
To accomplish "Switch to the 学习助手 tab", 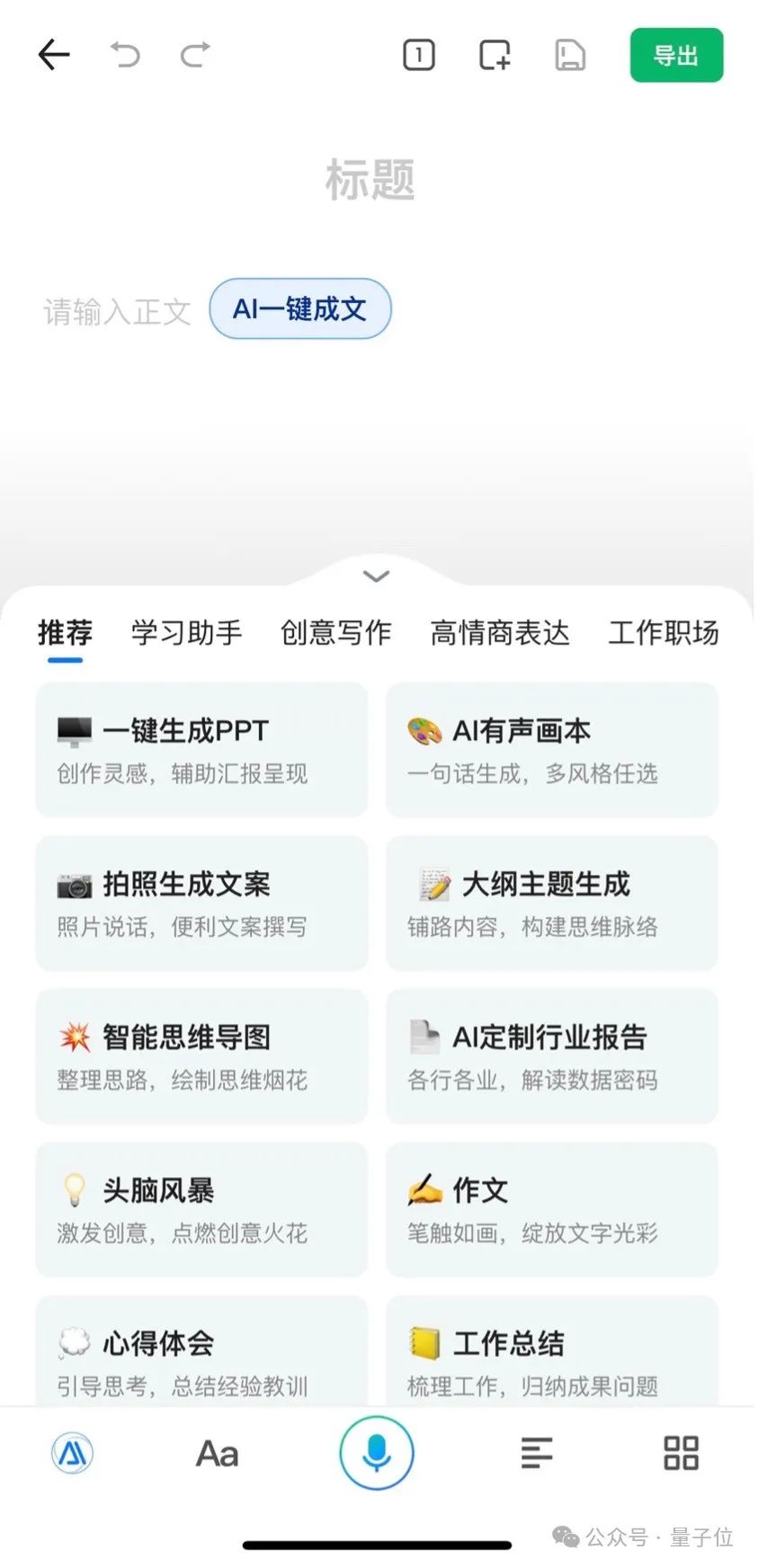I will 186,633.
